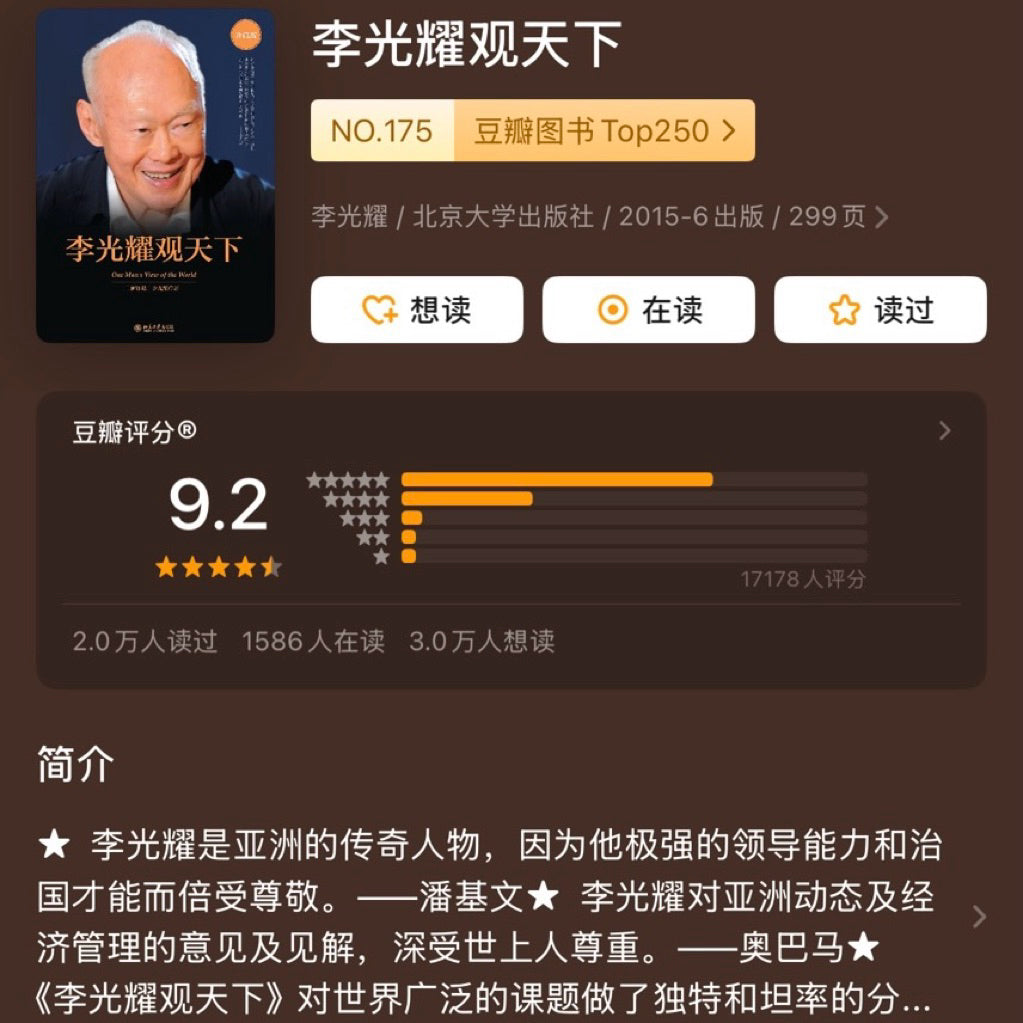Open the 豆瓣评分 rating details

point(944,431)
